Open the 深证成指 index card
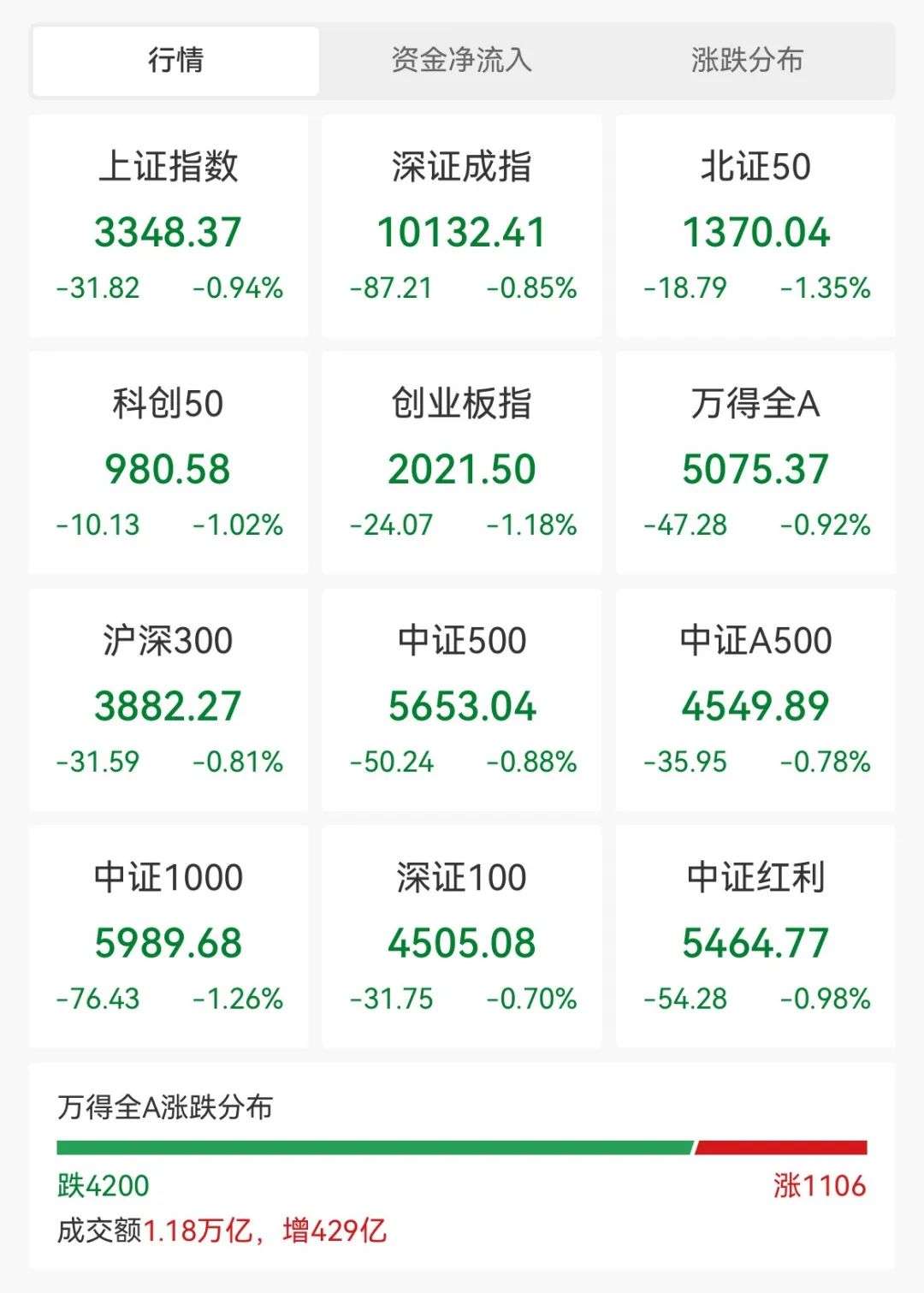 462,226
